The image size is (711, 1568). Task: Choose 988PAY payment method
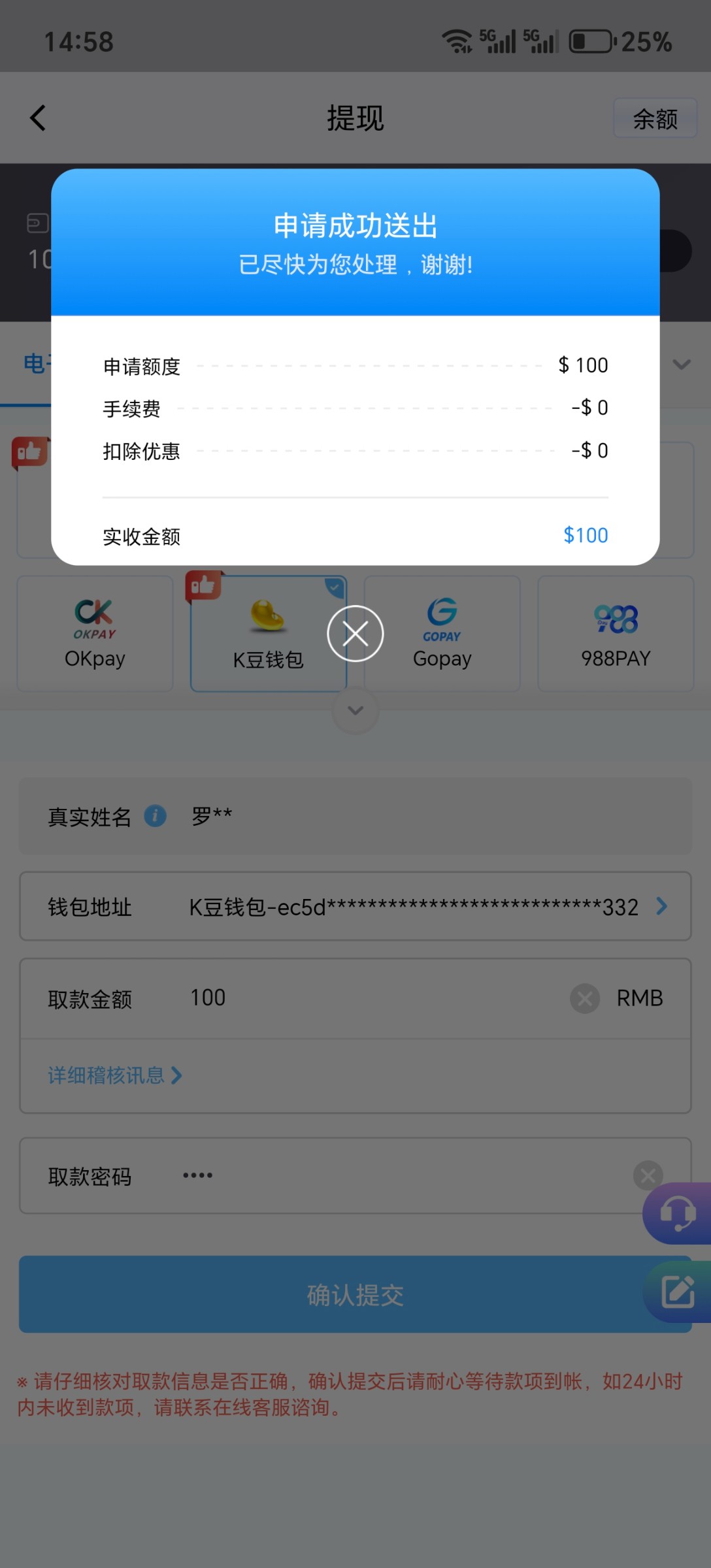(615, 633)
